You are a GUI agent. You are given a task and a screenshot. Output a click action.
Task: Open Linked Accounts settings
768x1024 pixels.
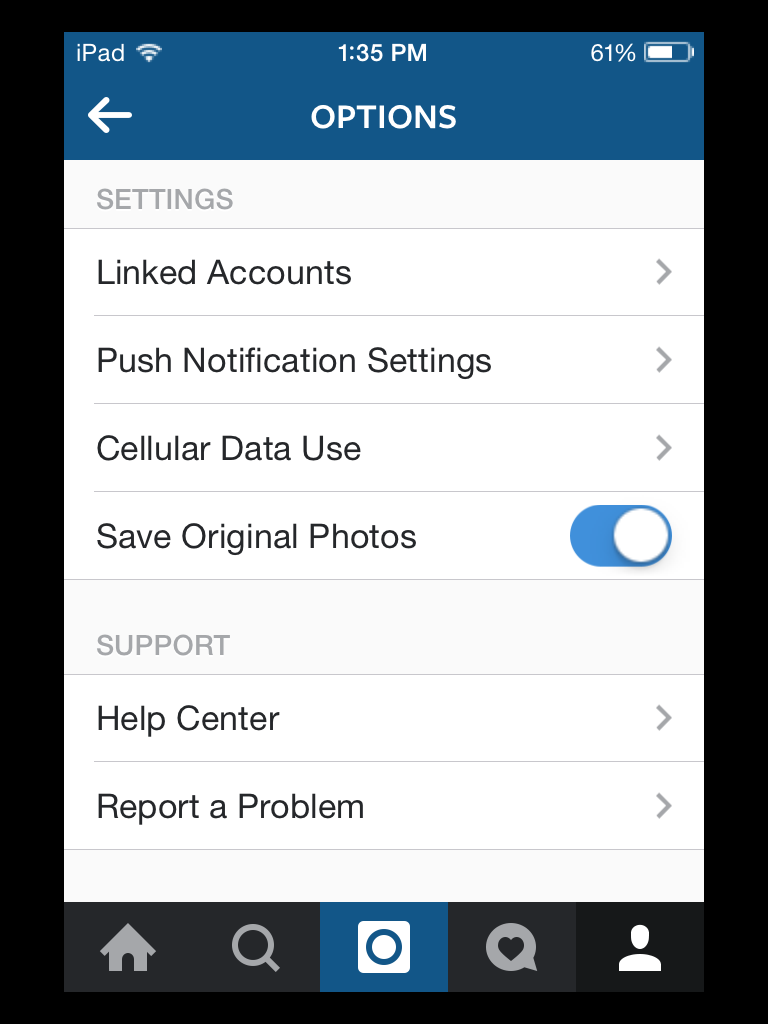point(384,273)
